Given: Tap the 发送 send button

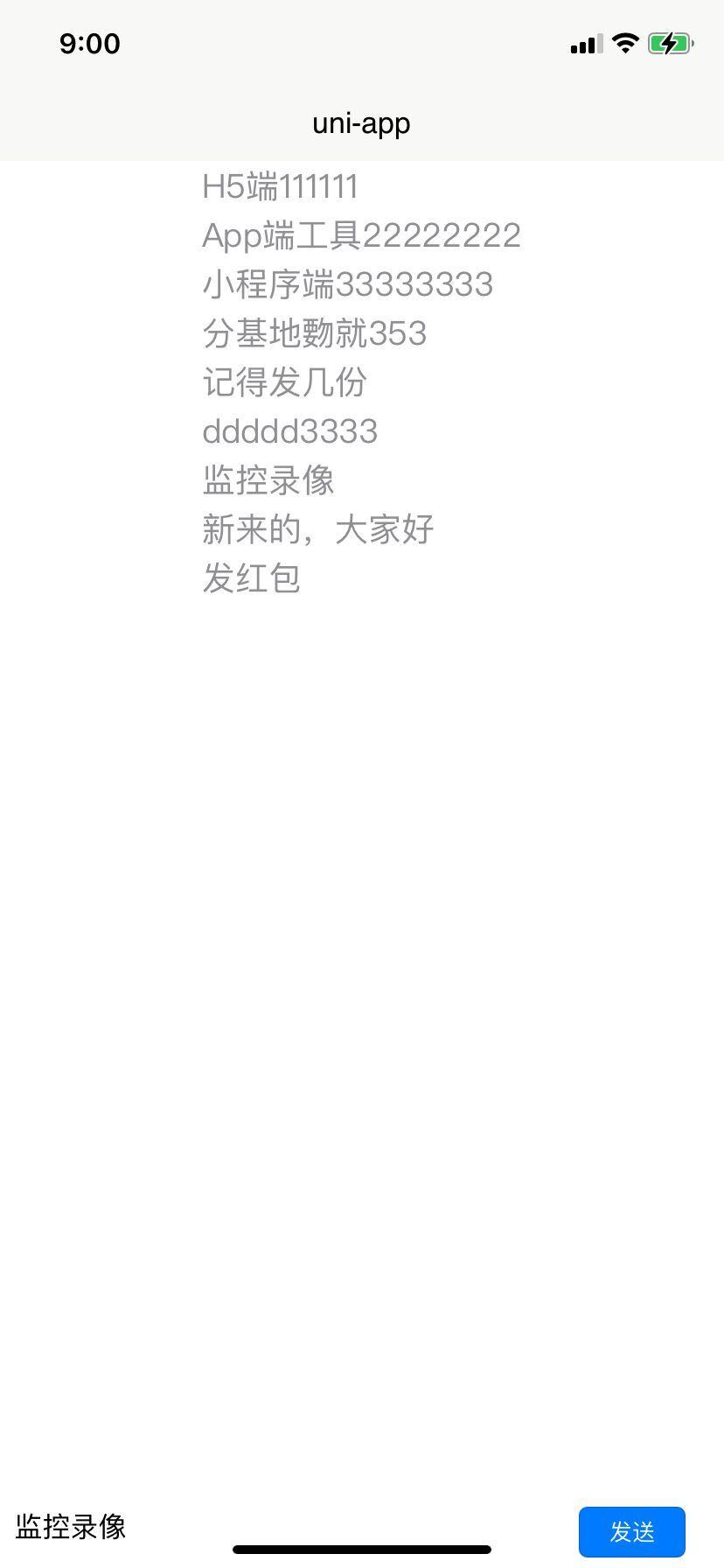Looking at the screenshot, I should click(x=631, y=1531).
